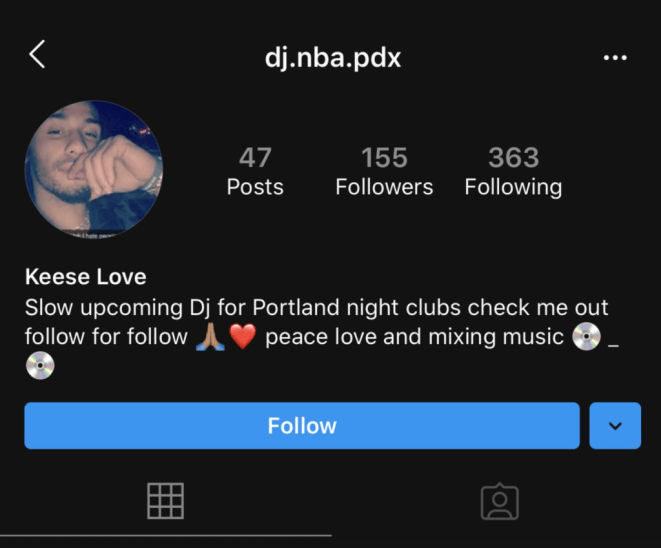View the 155 Followers list
The height and width of the screenshot is (548, 661).
(384, 172)
